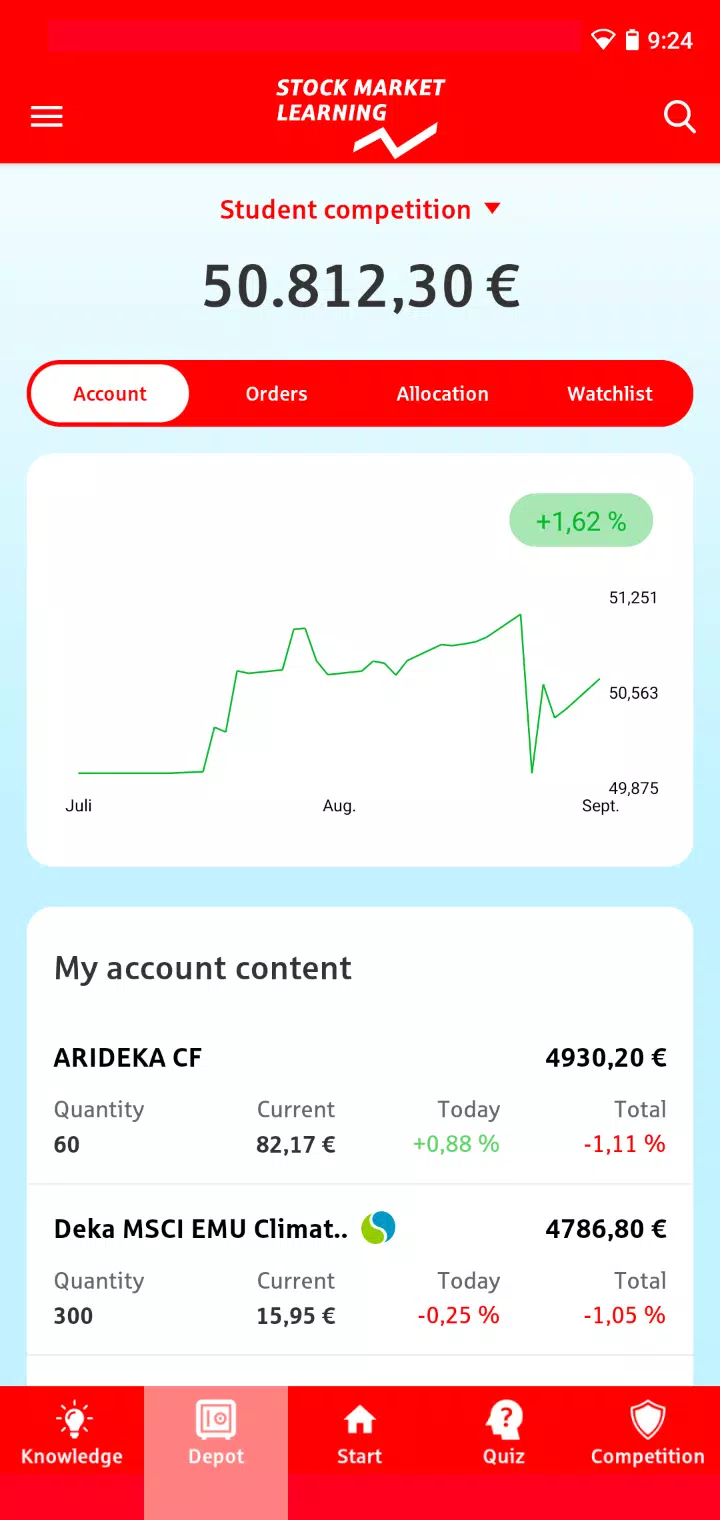Select Depot in bottom navigation

[x=216, y=1435]
